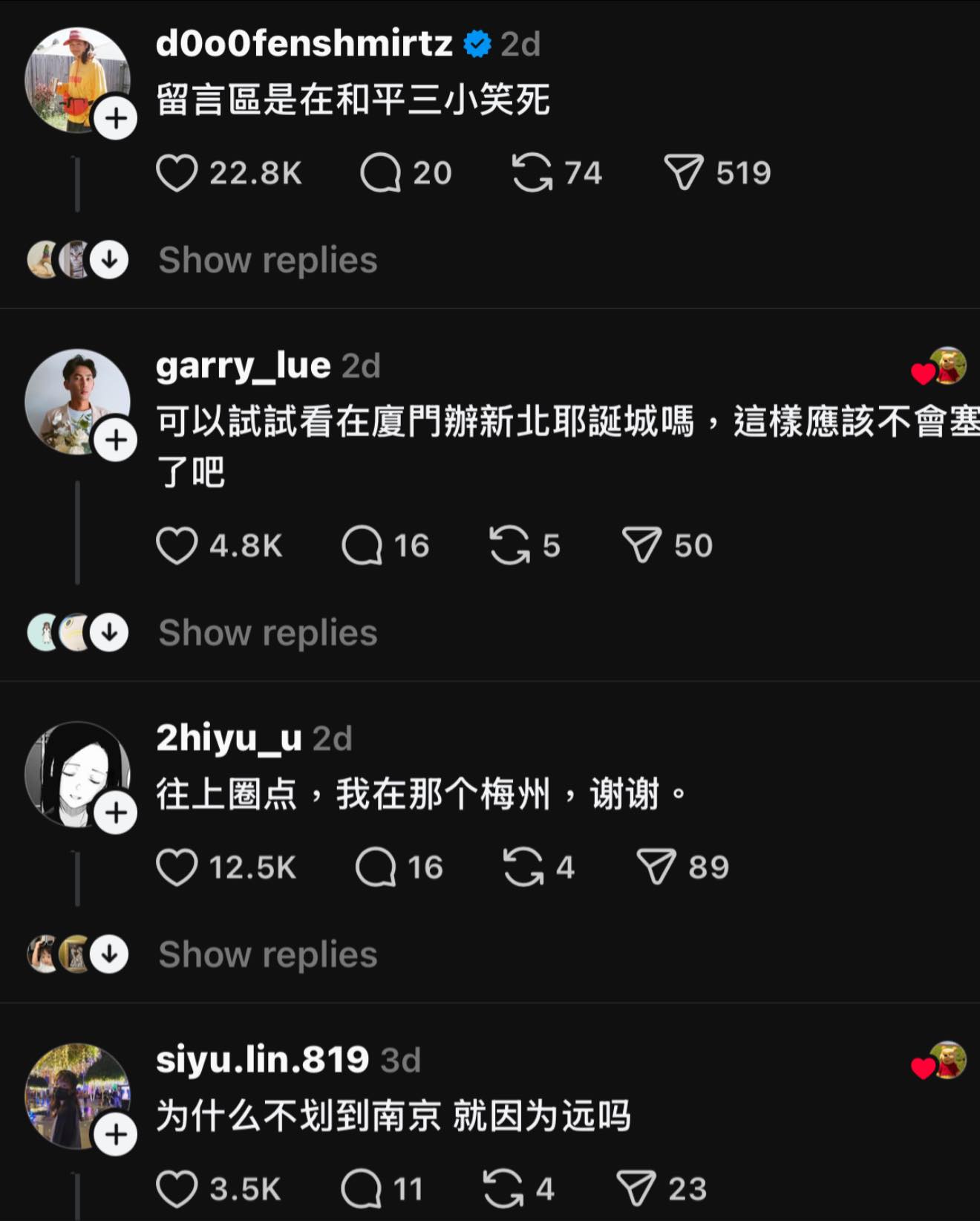Screen dimensions: 980x1221
Task: Send garry_lue's comment via share icon
Action: (641, 546)
